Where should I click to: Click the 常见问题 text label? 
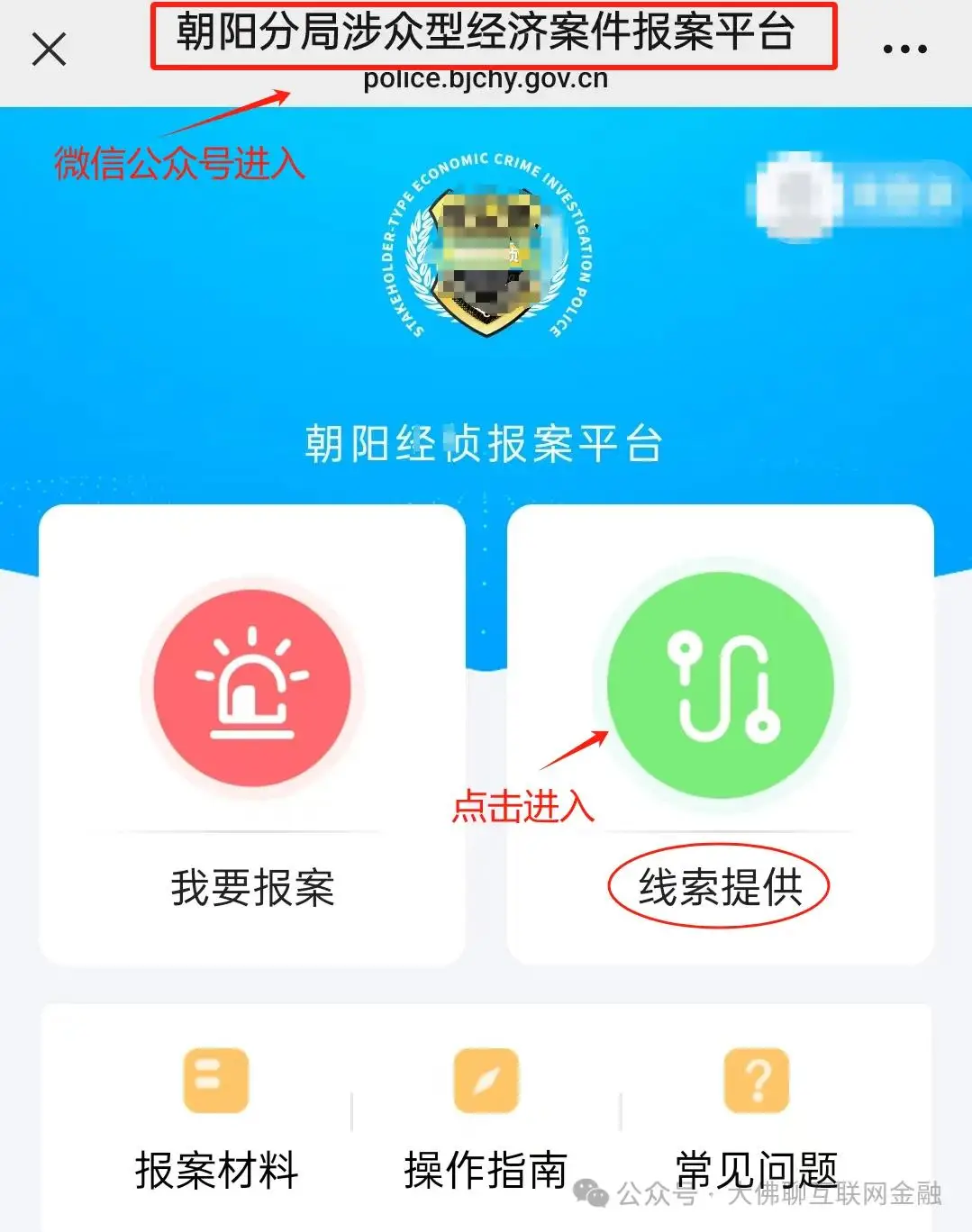tap(757, 1169)
